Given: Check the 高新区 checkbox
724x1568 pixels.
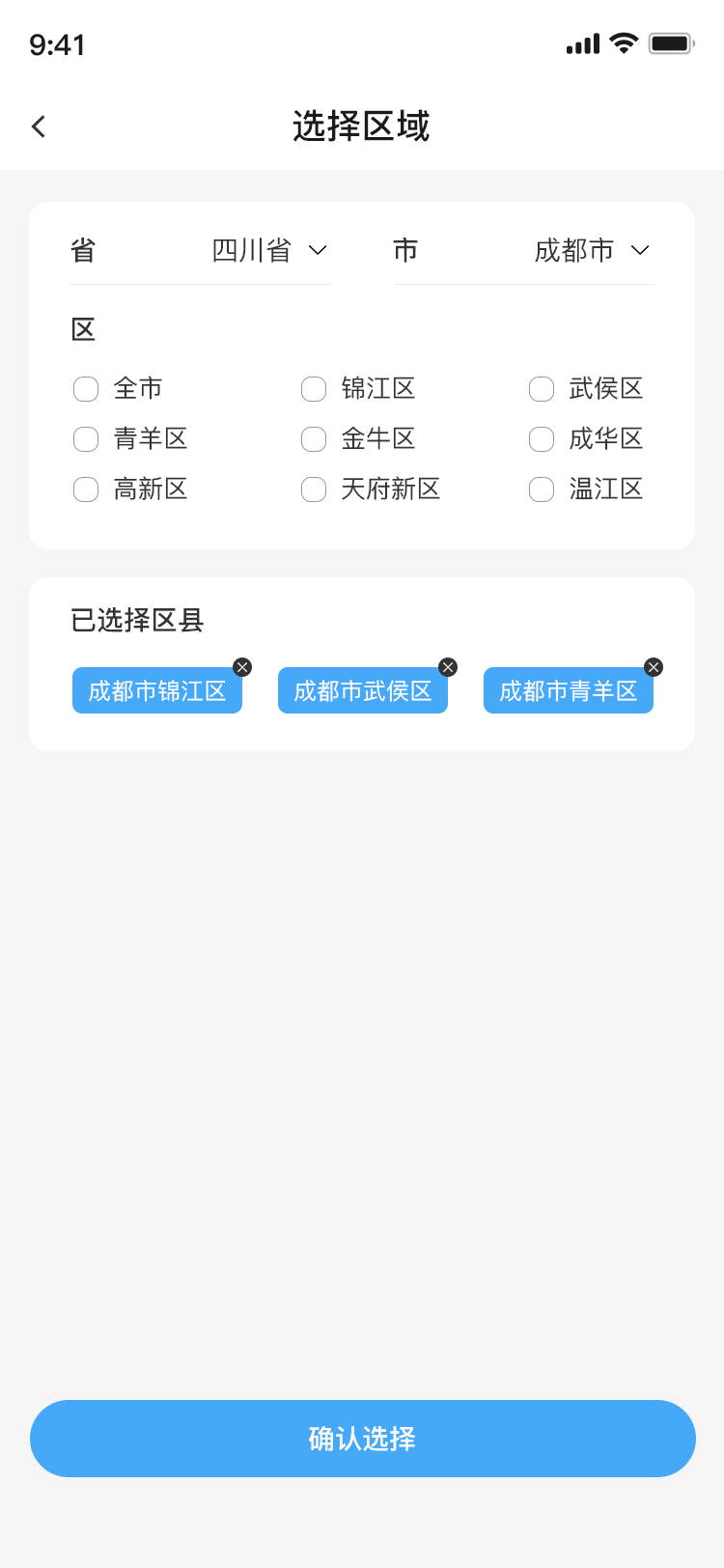Looking at the screenshot, I should 86,490.
